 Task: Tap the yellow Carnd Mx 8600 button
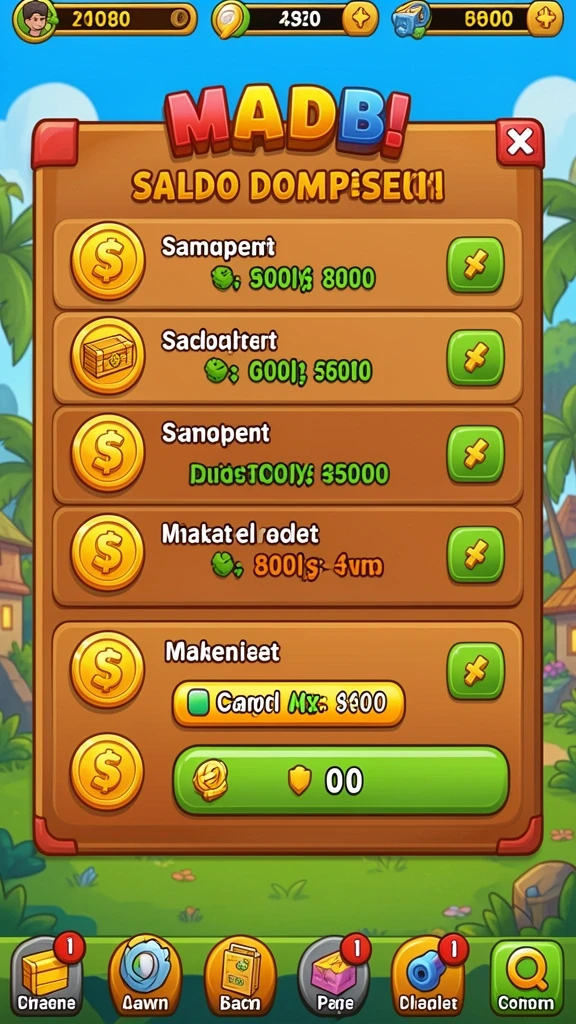(x=288, y=703)
